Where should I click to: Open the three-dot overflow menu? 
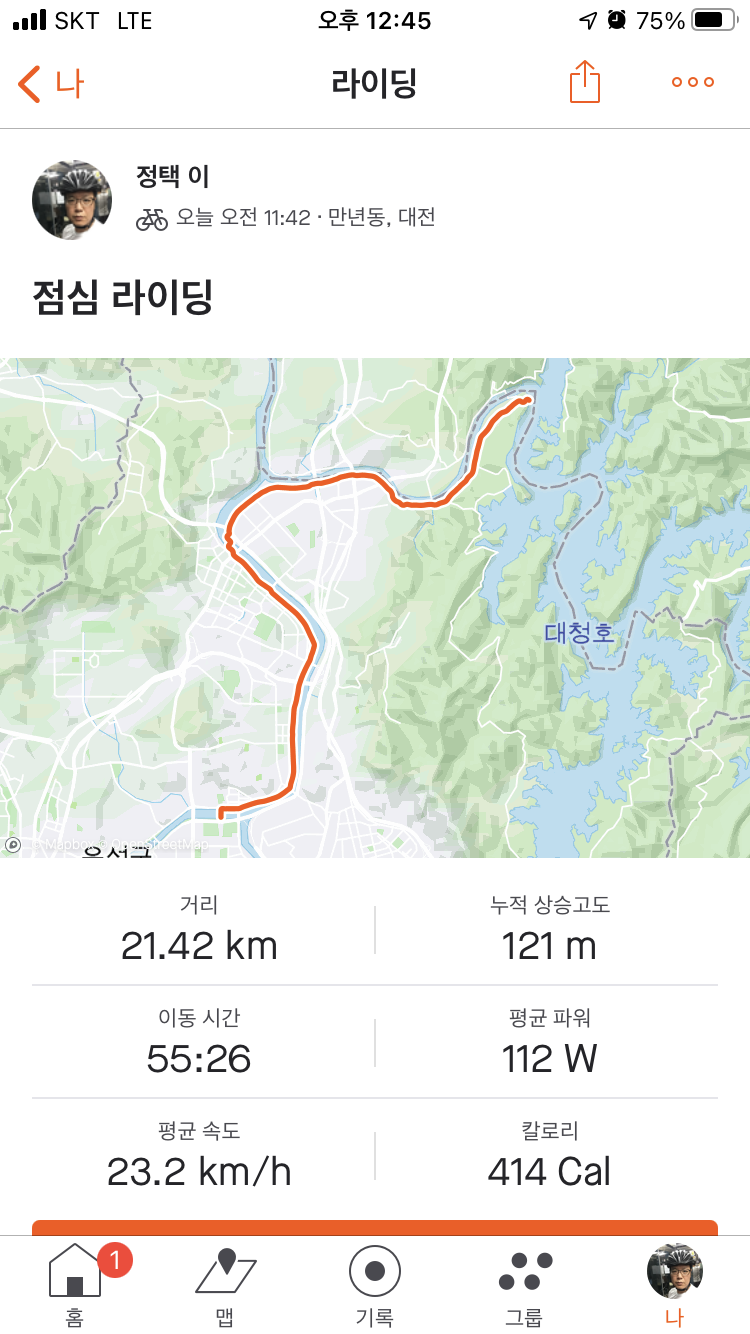pyautogui.click(x=693, y=83)
